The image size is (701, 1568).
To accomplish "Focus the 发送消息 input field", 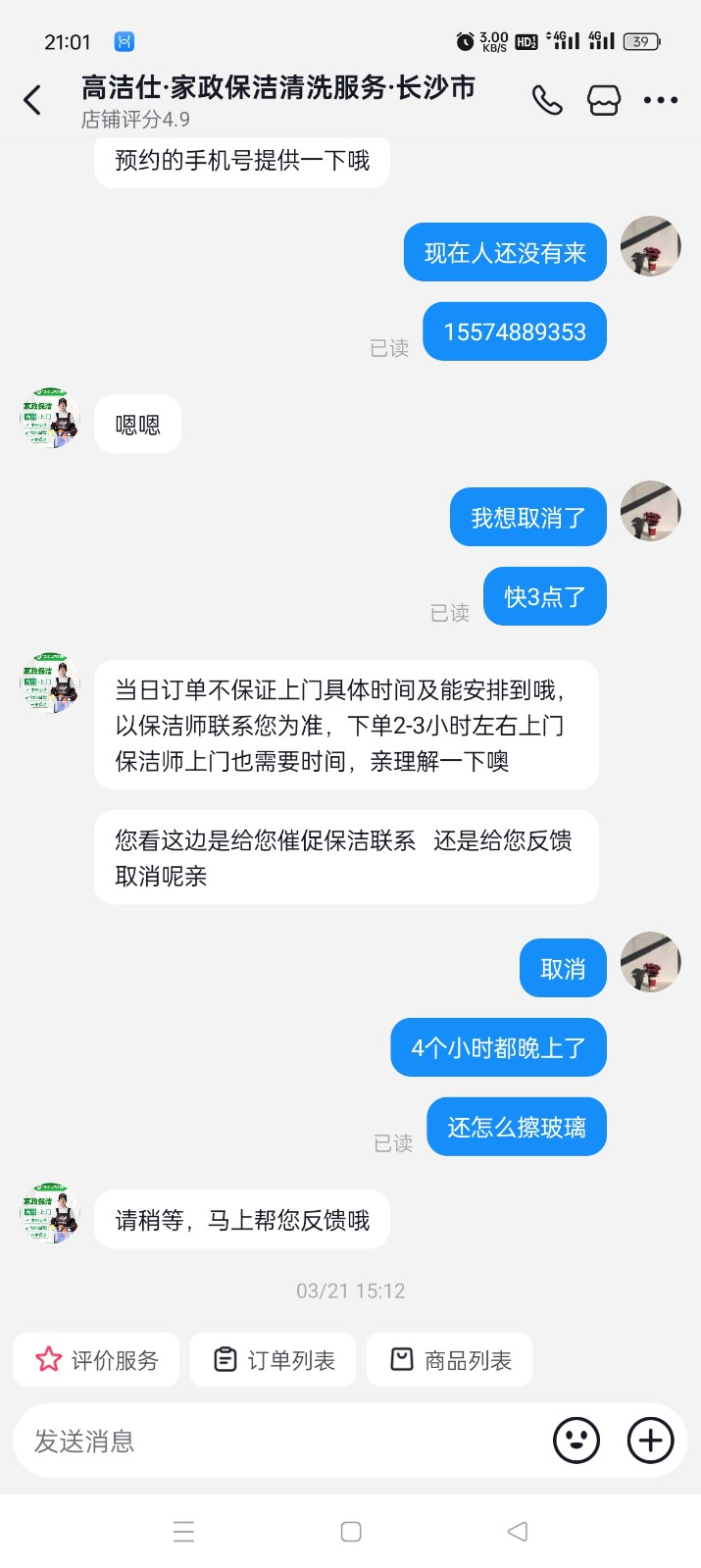I will (275, 1441).
